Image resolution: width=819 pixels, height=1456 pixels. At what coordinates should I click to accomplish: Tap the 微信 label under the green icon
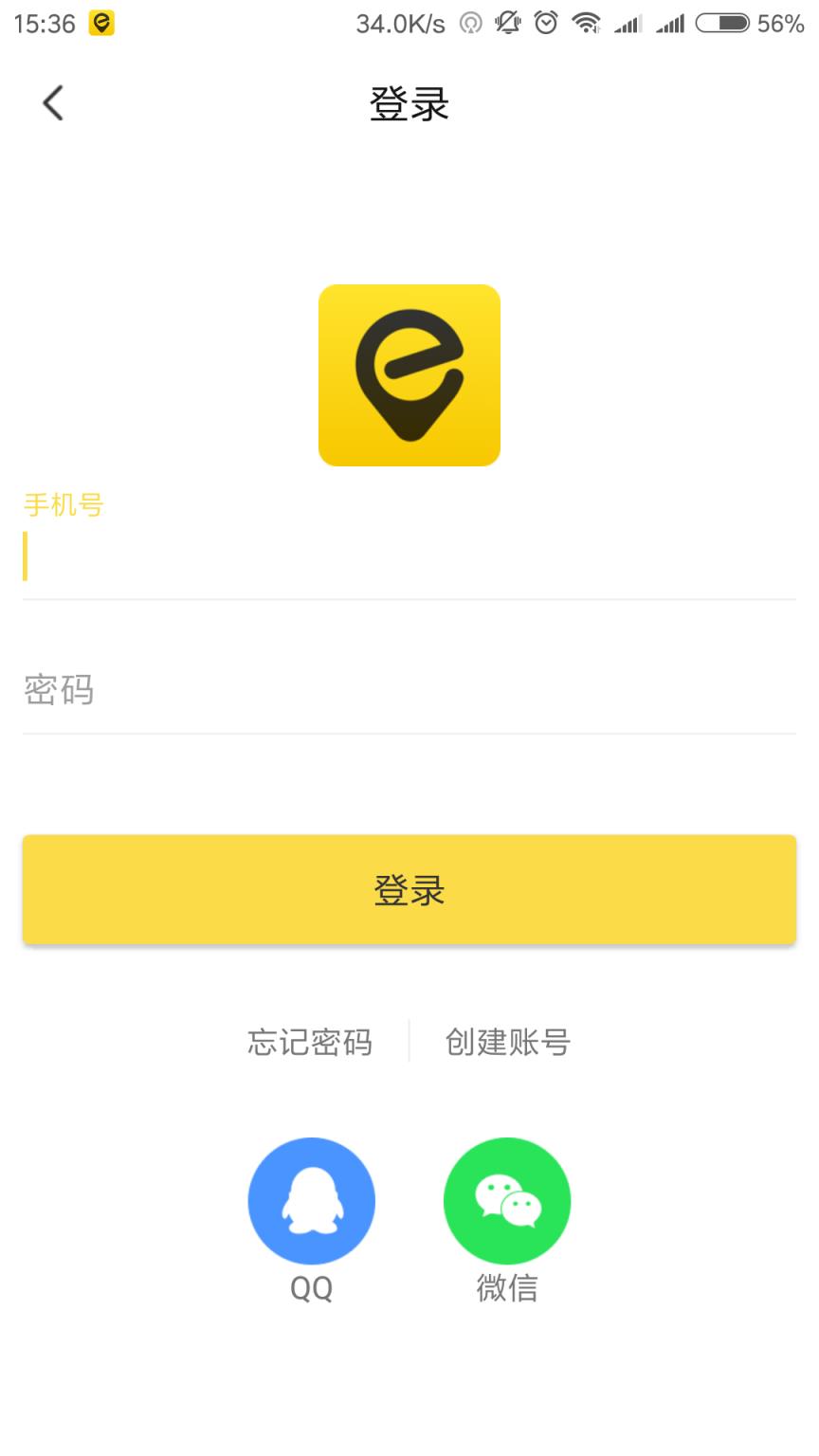coord(506,1287)
